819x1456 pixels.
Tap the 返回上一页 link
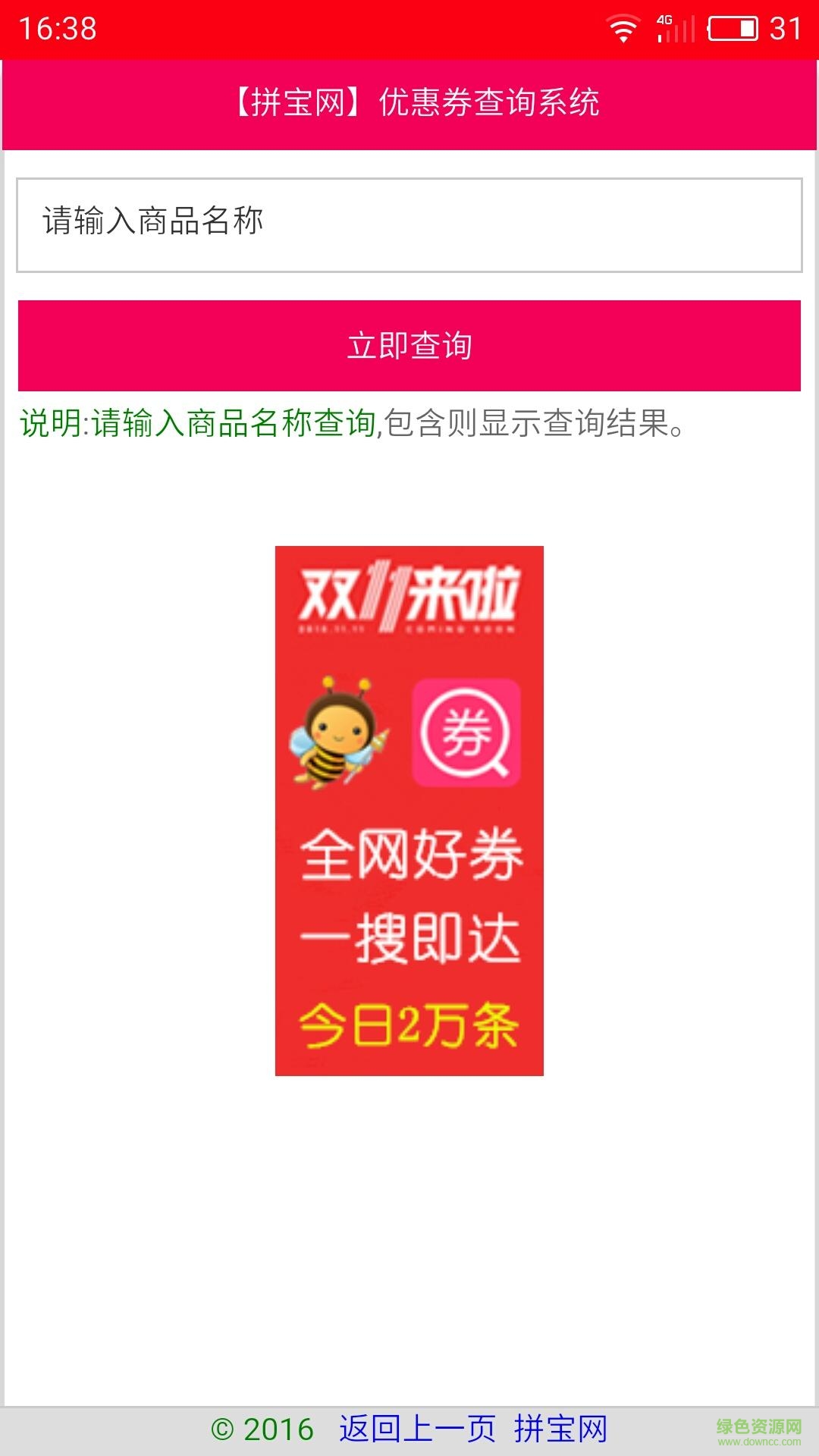[417, 1429]
